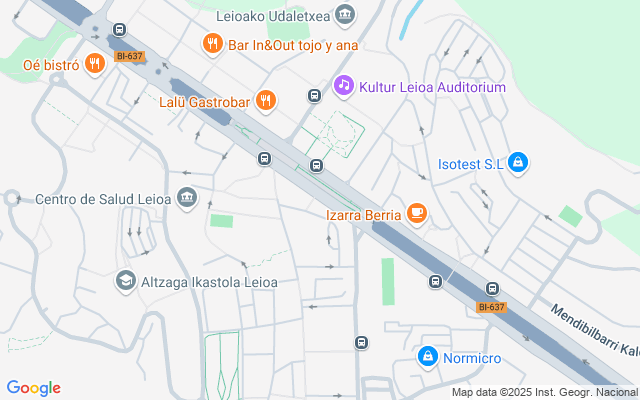Tap the bus stop icon beside Kultur Leioa Auditorium

pyautogui.click(x=314, y=96)
